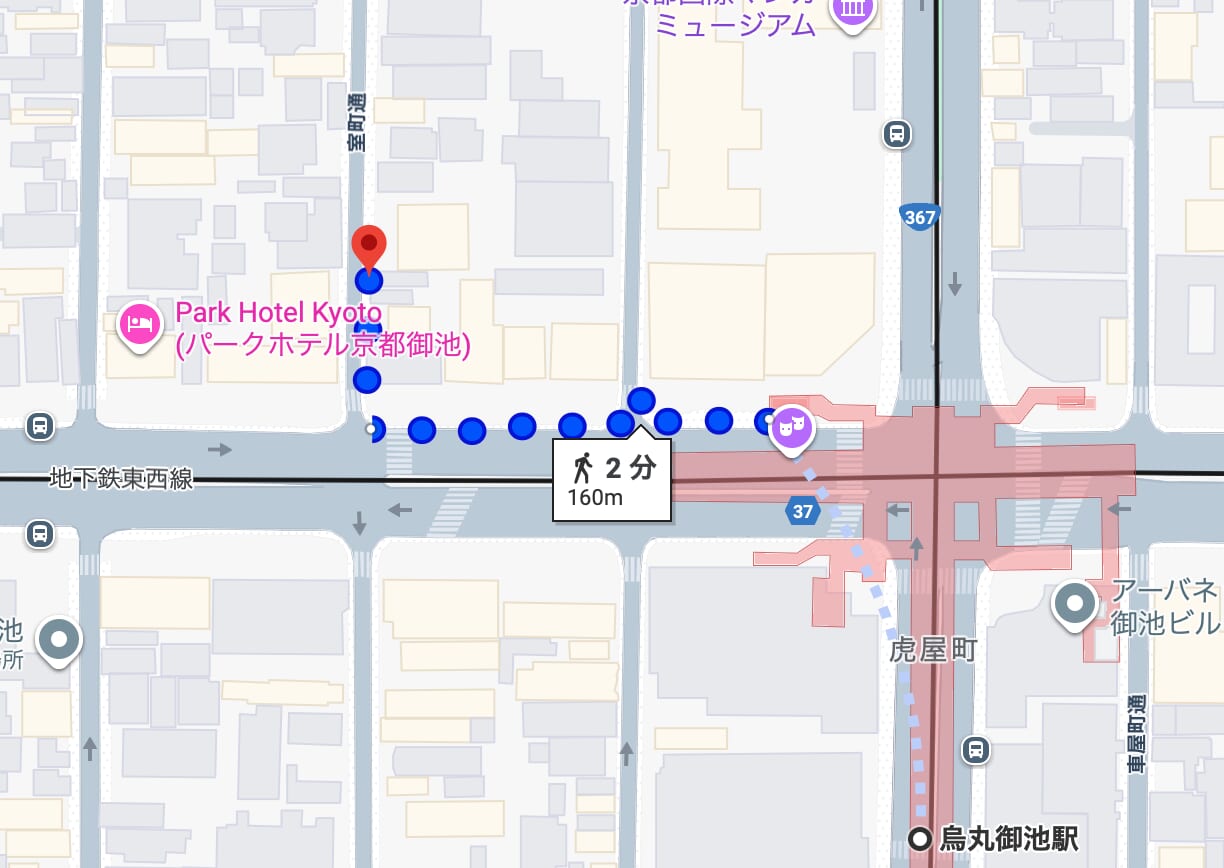This screenshot has width=1224, height=868.
Task: Select the 烏丸御池駅 station marker
Action: pos(919,839)
